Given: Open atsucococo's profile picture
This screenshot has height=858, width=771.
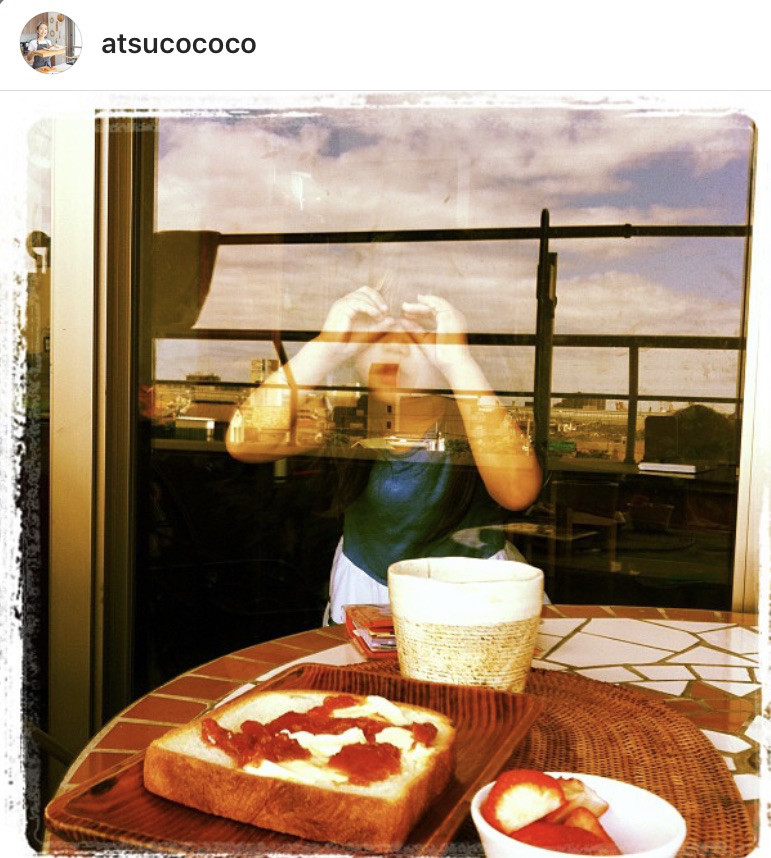Looking at the screenshot, I should [51, 43].
